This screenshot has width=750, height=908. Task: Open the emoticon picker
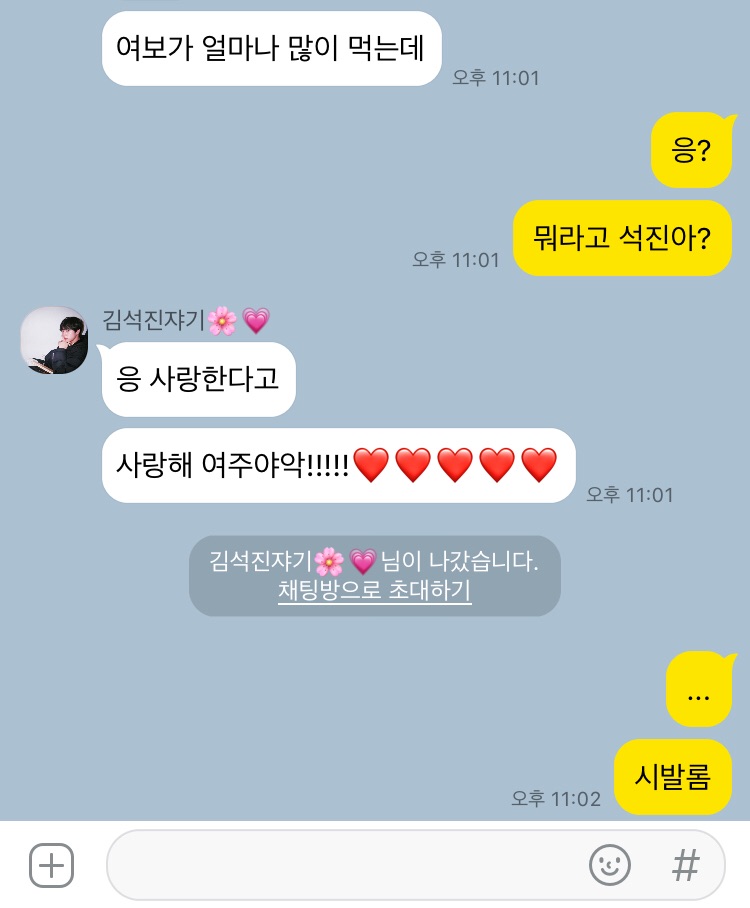click(609, 865)
